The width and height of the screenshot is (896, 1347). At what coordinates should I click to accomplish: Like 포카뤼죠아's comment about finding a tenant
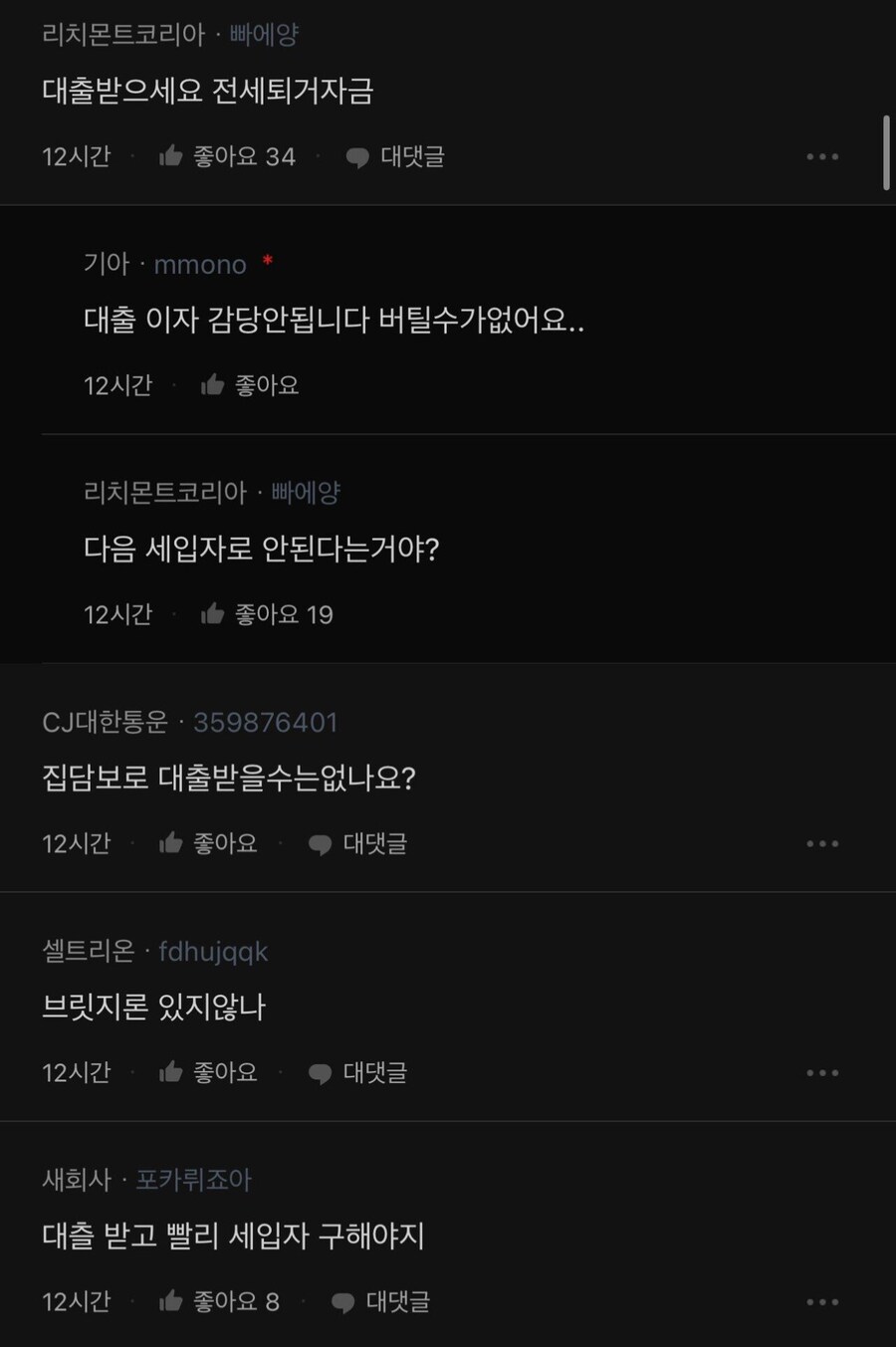click(x=171, y=1301)
